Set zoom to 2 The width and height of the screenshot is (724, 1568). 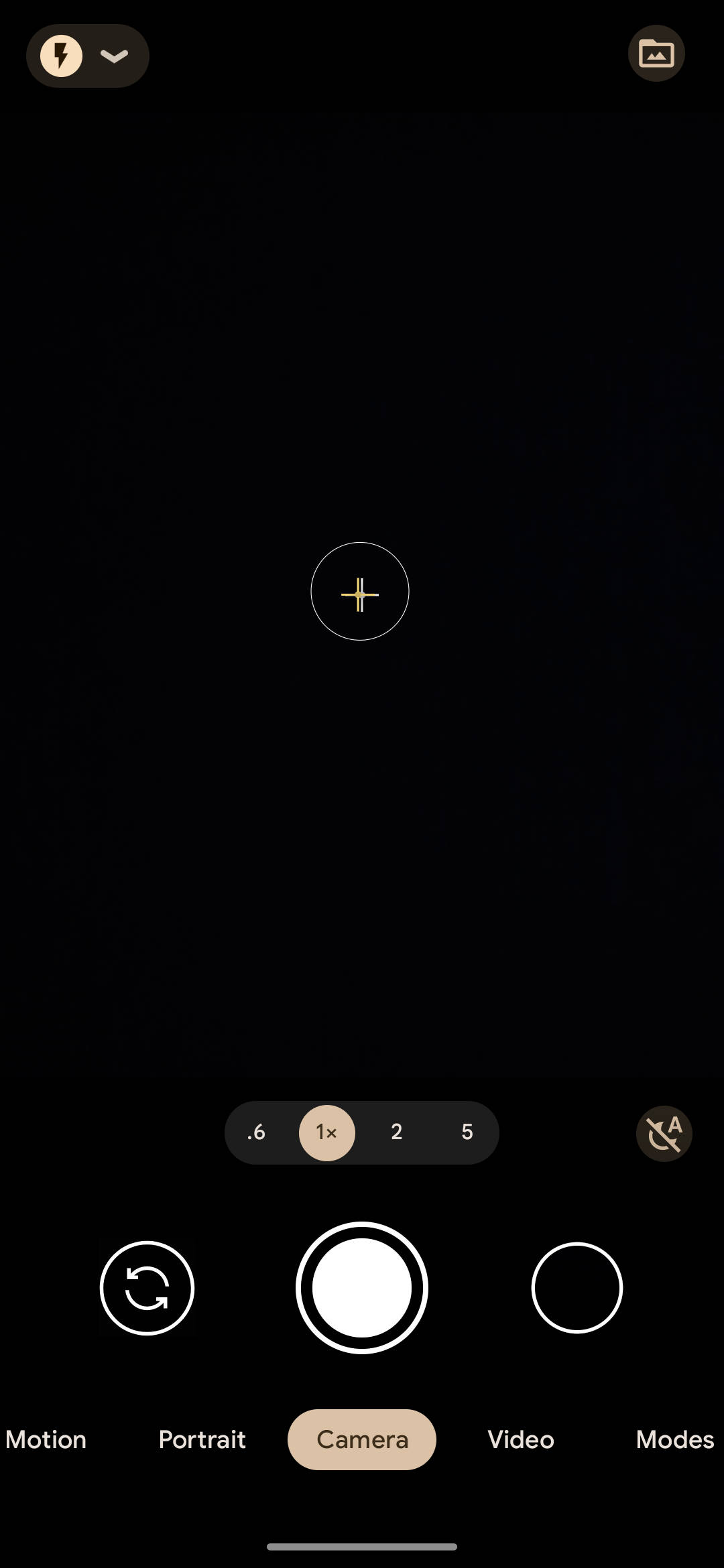coord(397,1132)
